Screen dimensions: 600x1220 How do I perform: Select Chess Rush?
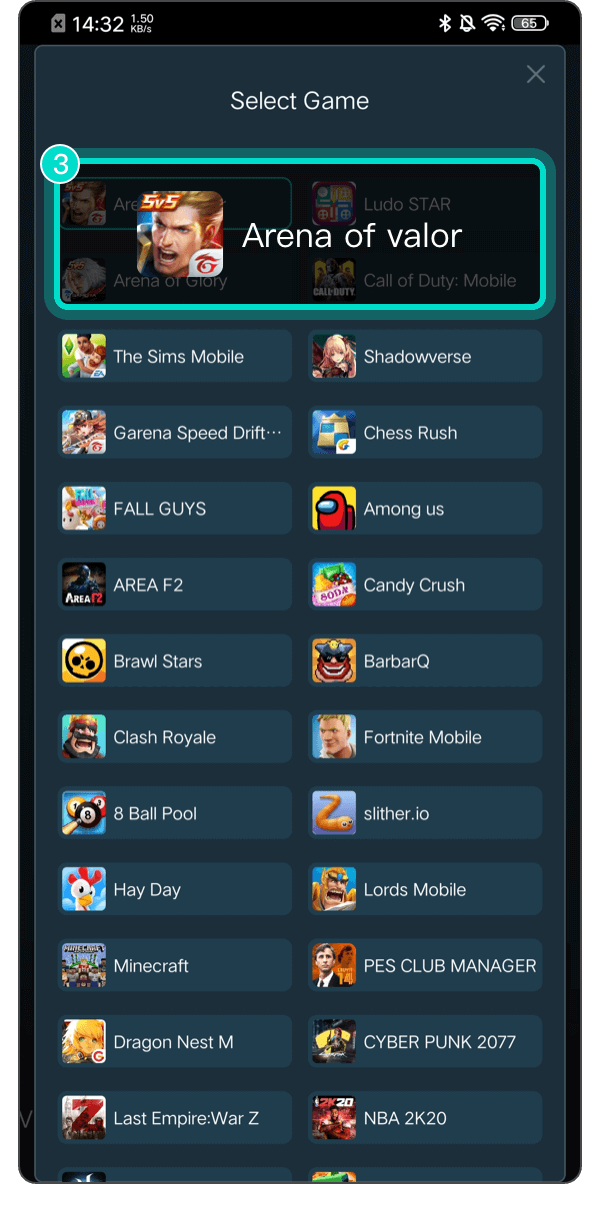coord(425,433)
